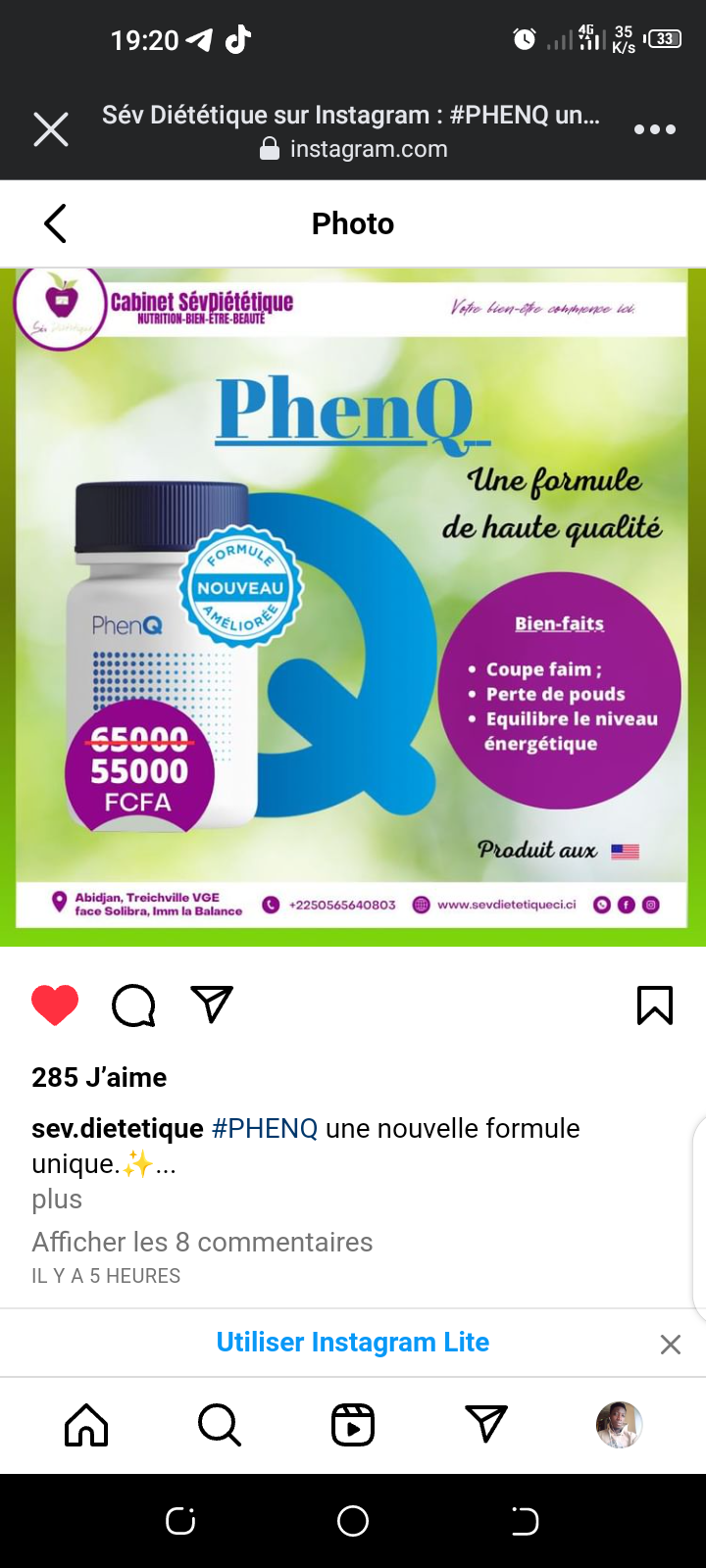Dismiss the Instagram Lite banner
Viewport: 706px width, 1568px height.
click(x=671, y=1345)
